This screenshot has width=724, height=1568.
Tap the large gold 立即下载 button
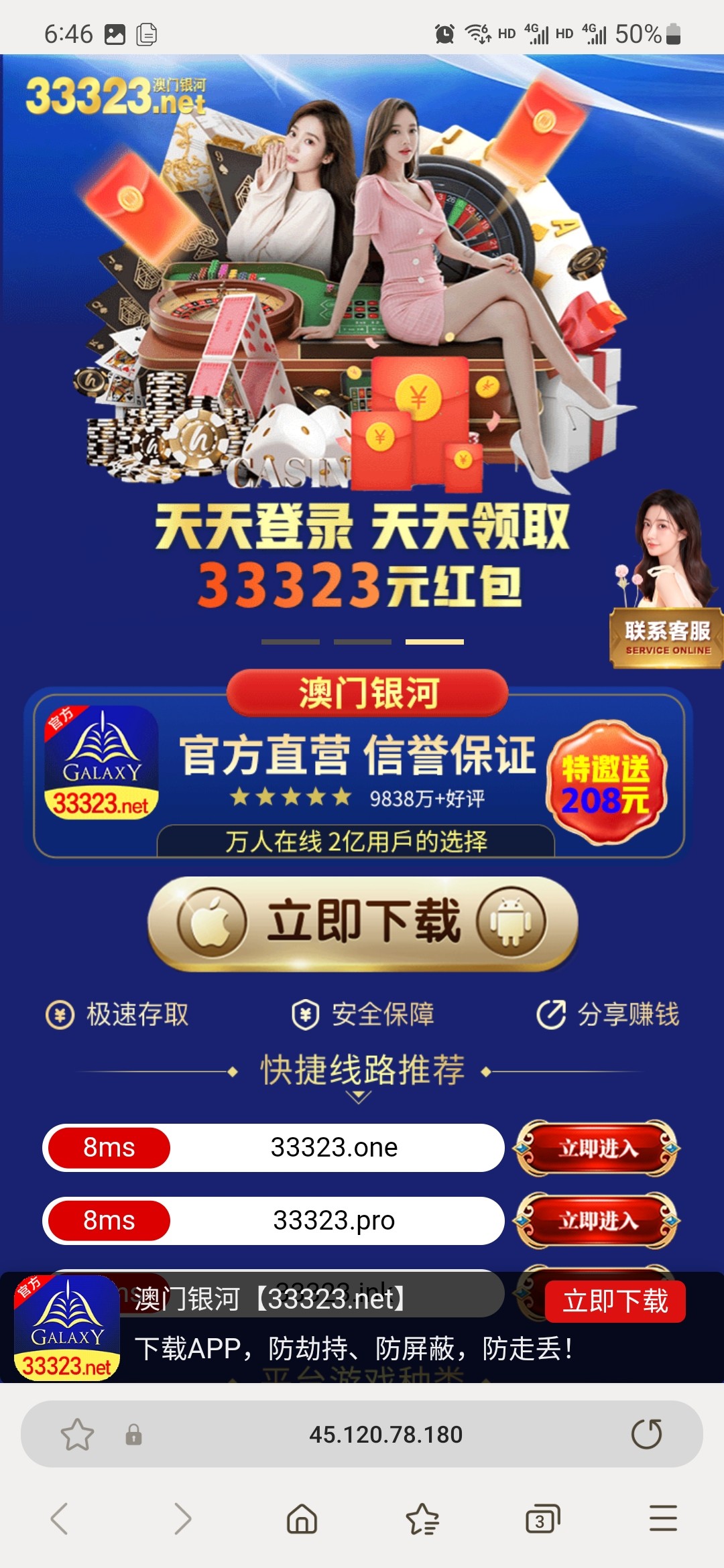pos(363,923)
